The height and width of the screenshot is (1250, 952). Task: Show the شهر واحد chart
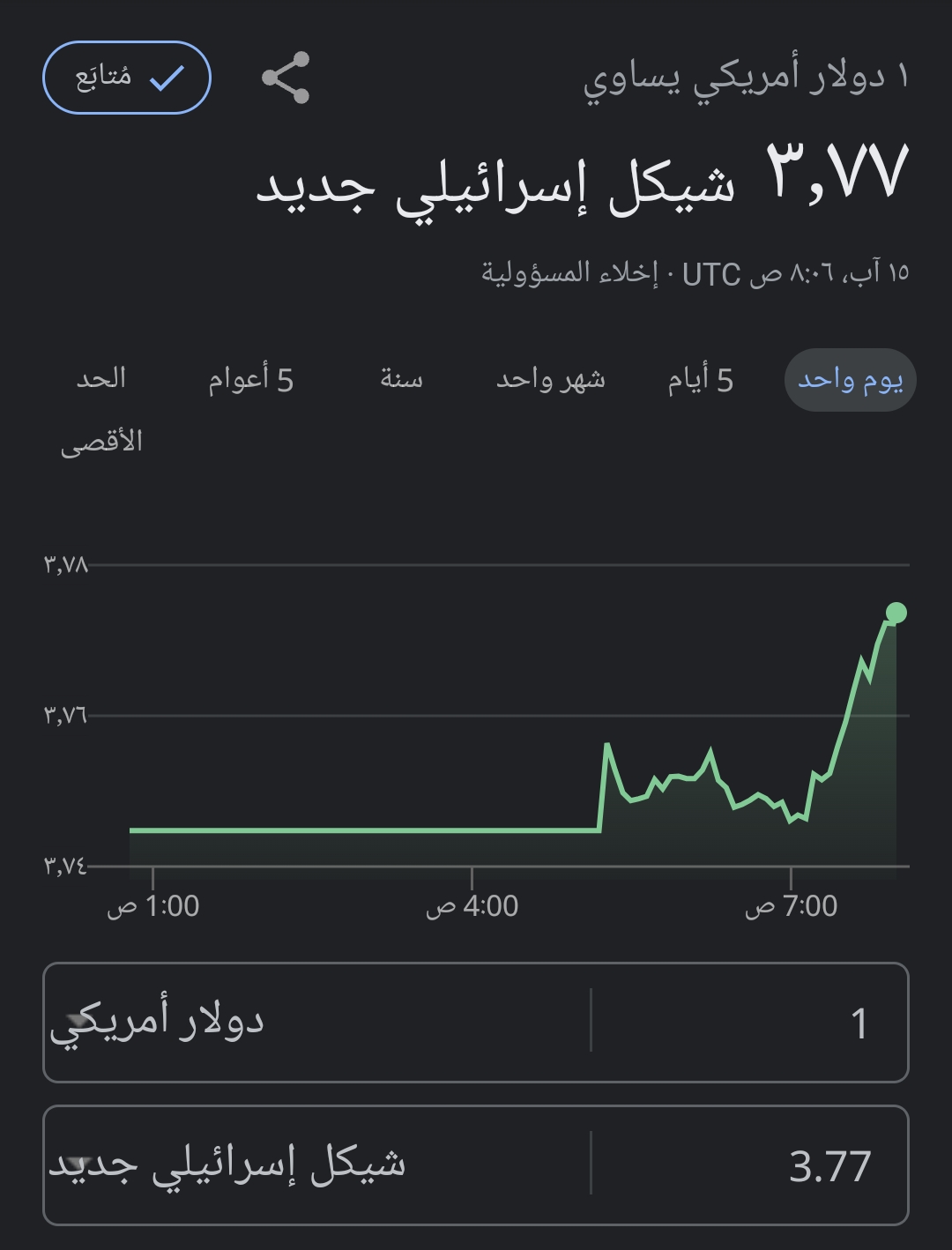coord(550,380)
